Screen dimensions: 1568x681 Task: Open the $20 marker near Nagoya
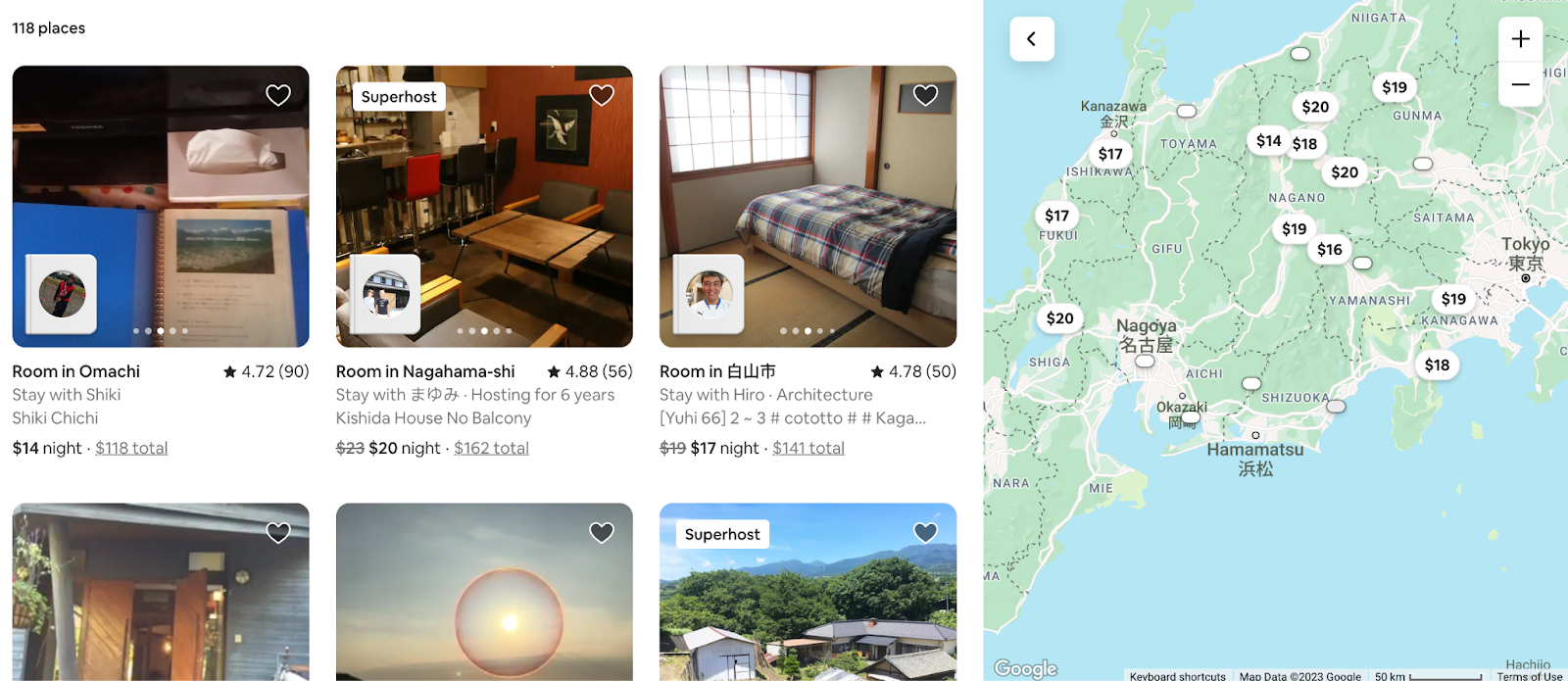tap(1059, 318)
